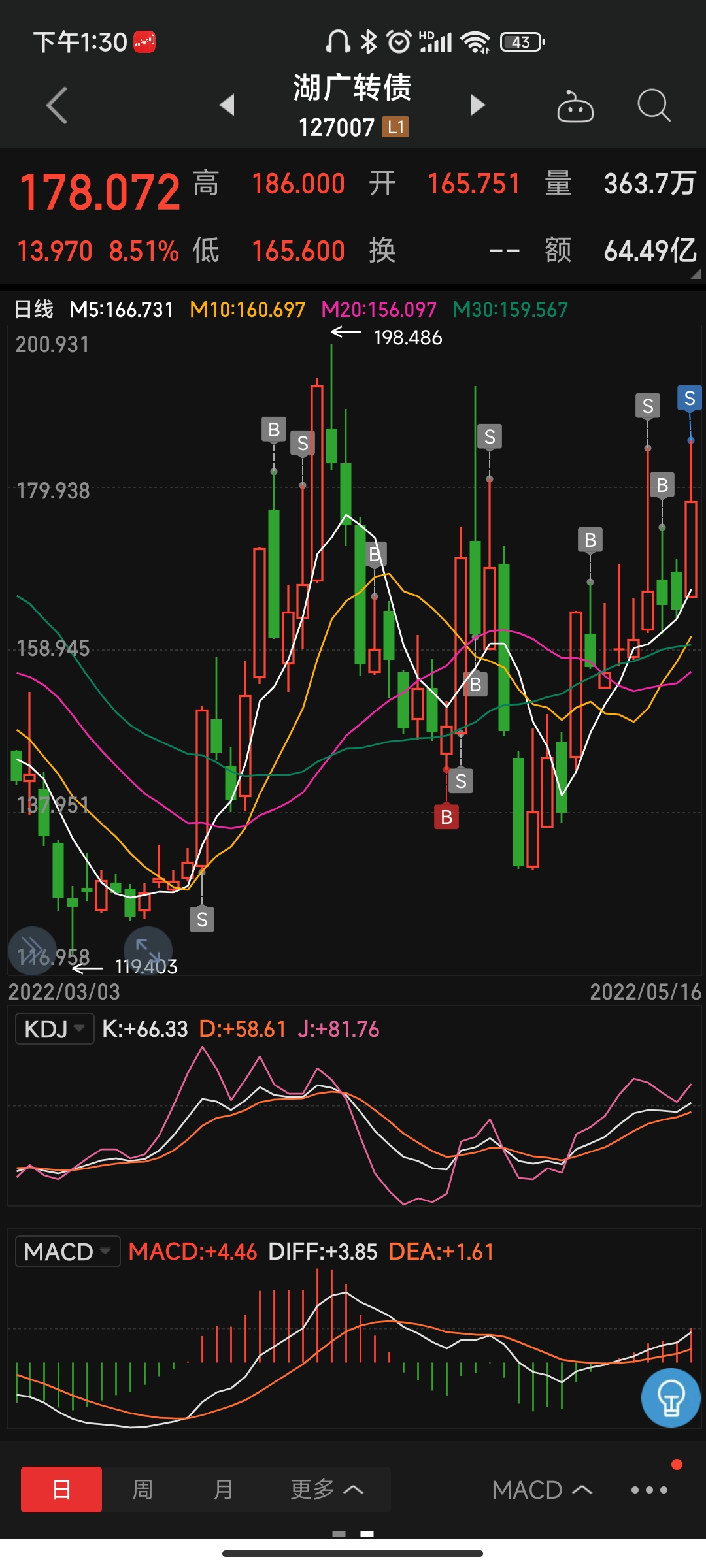The width and height of the screenshot is (706, 1568).
Task: Switch to the next stock
Action: point(478,105)
